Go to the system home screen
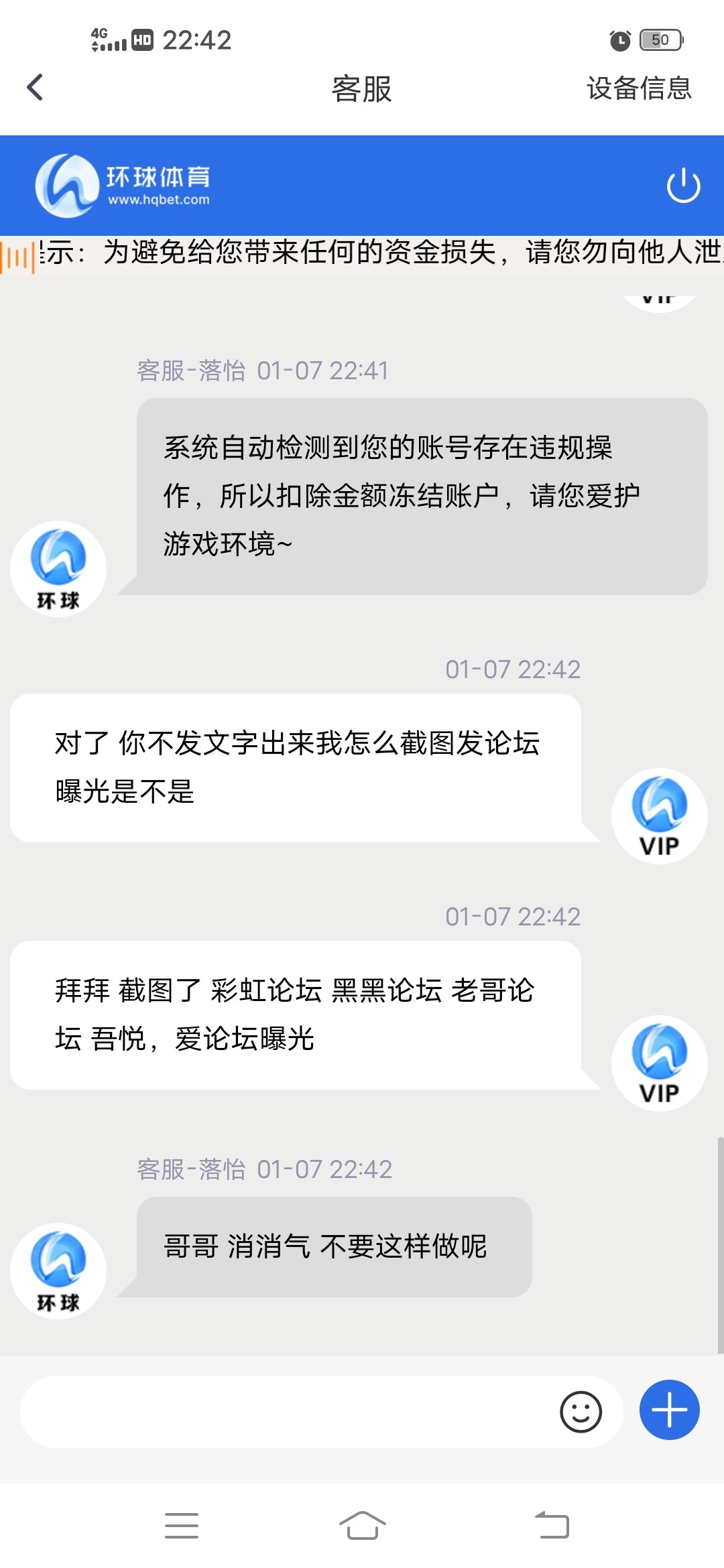Image resolution: width=724 pixels, height=1568 pixels. coord(362,1526)
